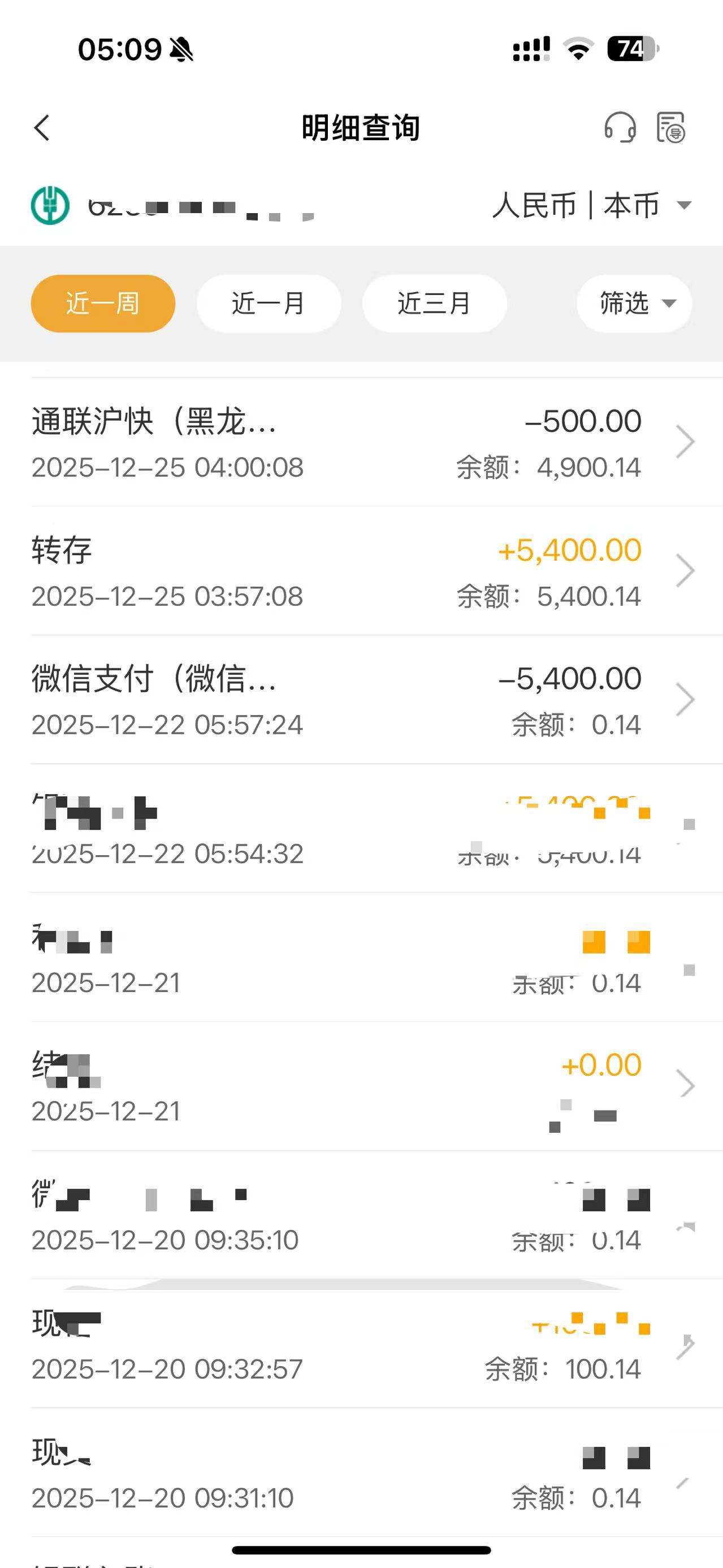
Task: Go back from 明细查询 page
Action: pos(42,128)
